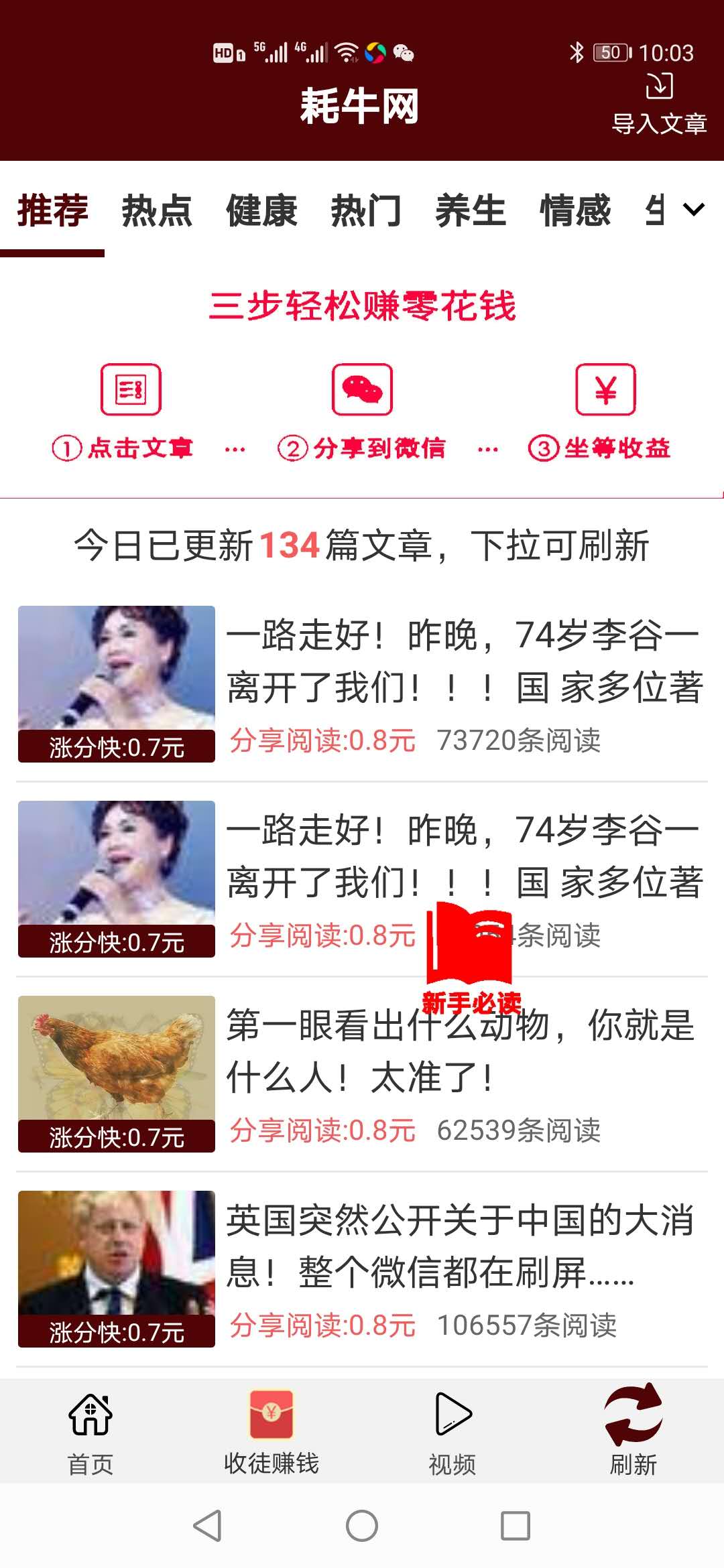
Task: Tap the 刷新 refresh icon
Action: (x=633, y=1411)
